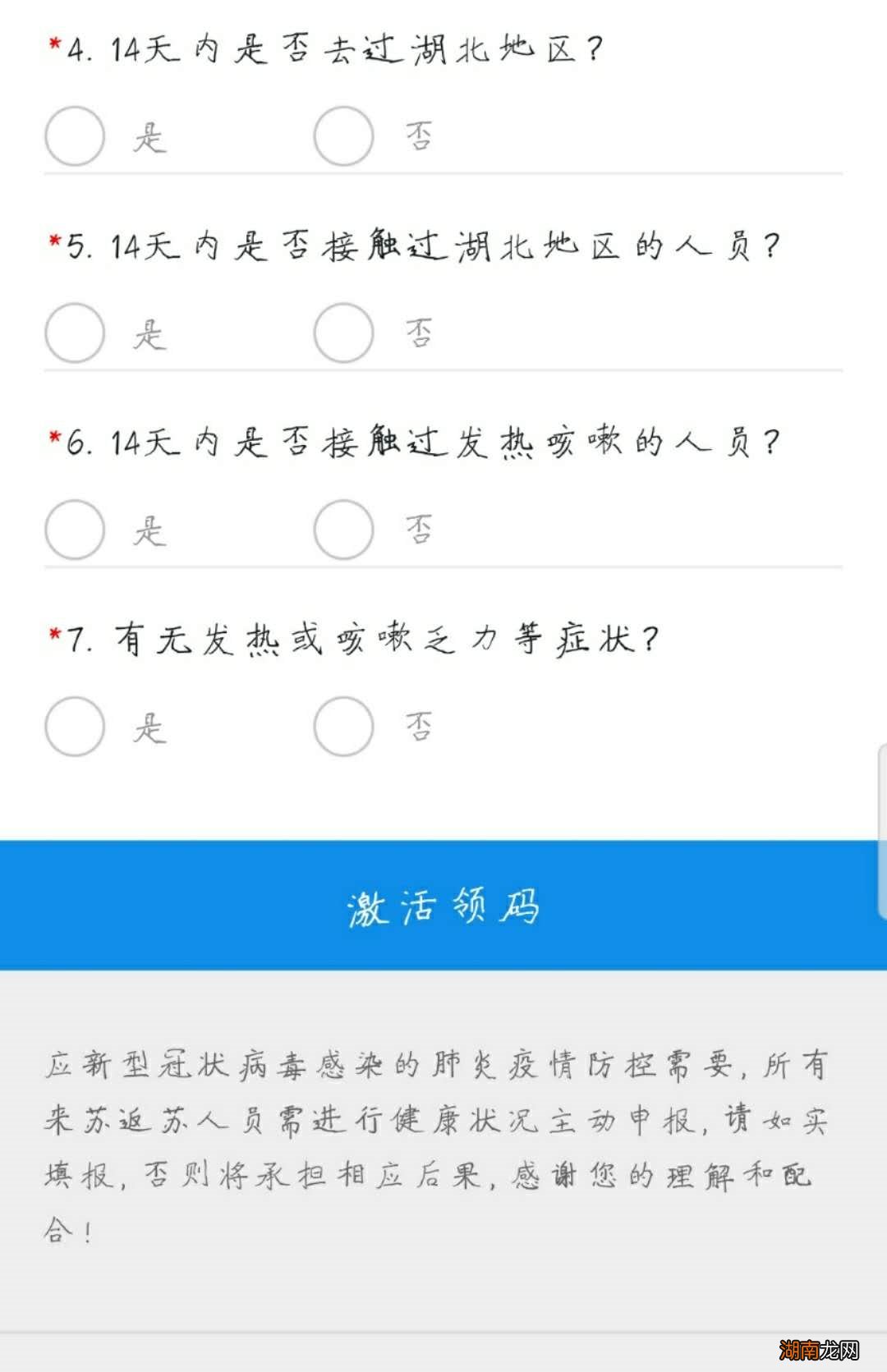Click the divider line below question 4
This screenshot has width=887, height=1372.
coord(443,173)
